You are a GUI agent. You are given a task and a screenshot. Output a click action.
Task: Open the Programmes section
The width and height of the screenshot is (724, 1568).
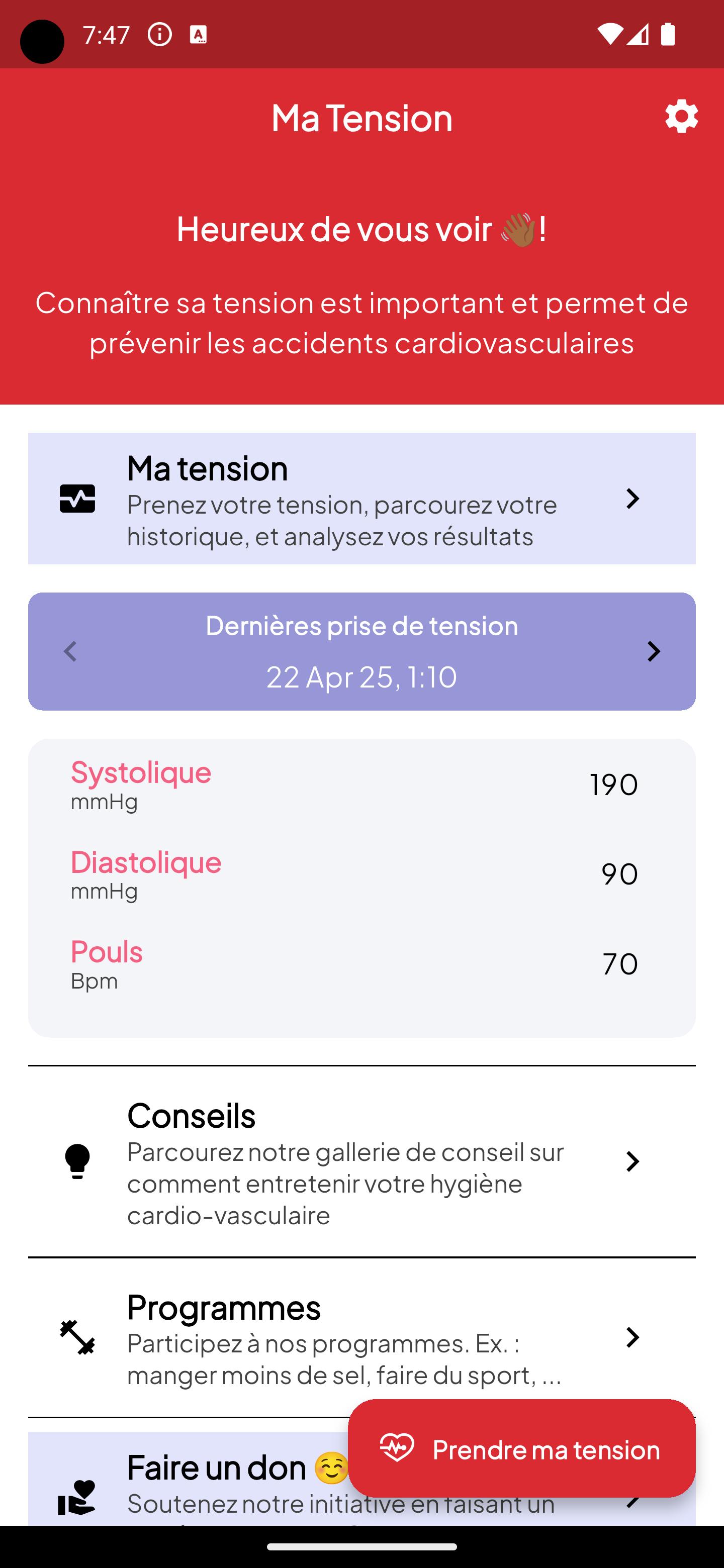[361, 1337]
